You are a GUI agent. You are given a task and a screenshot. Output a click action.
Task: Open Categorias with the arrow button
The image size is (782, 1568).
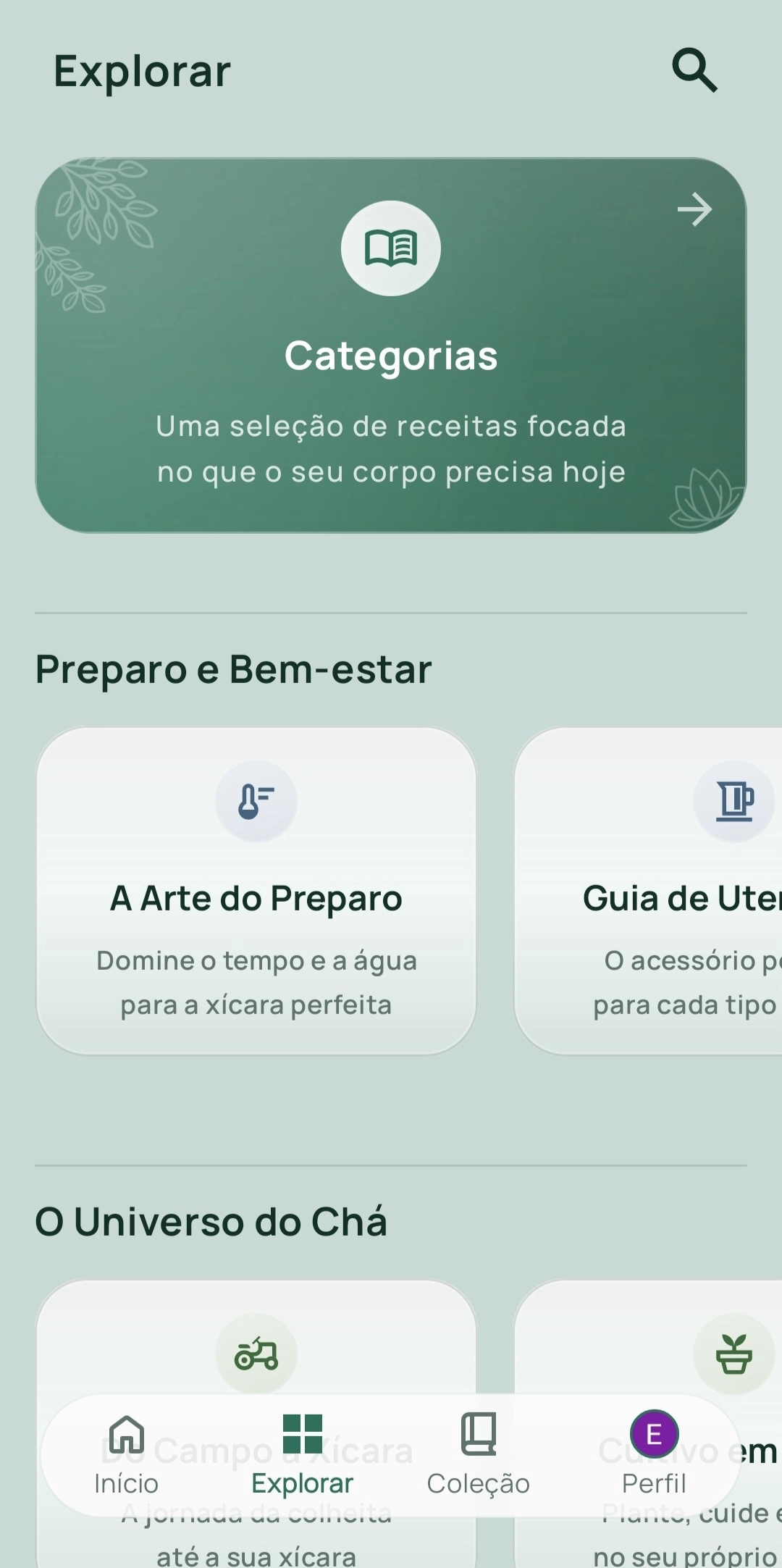pyautogui.click(x=694, y=210)
